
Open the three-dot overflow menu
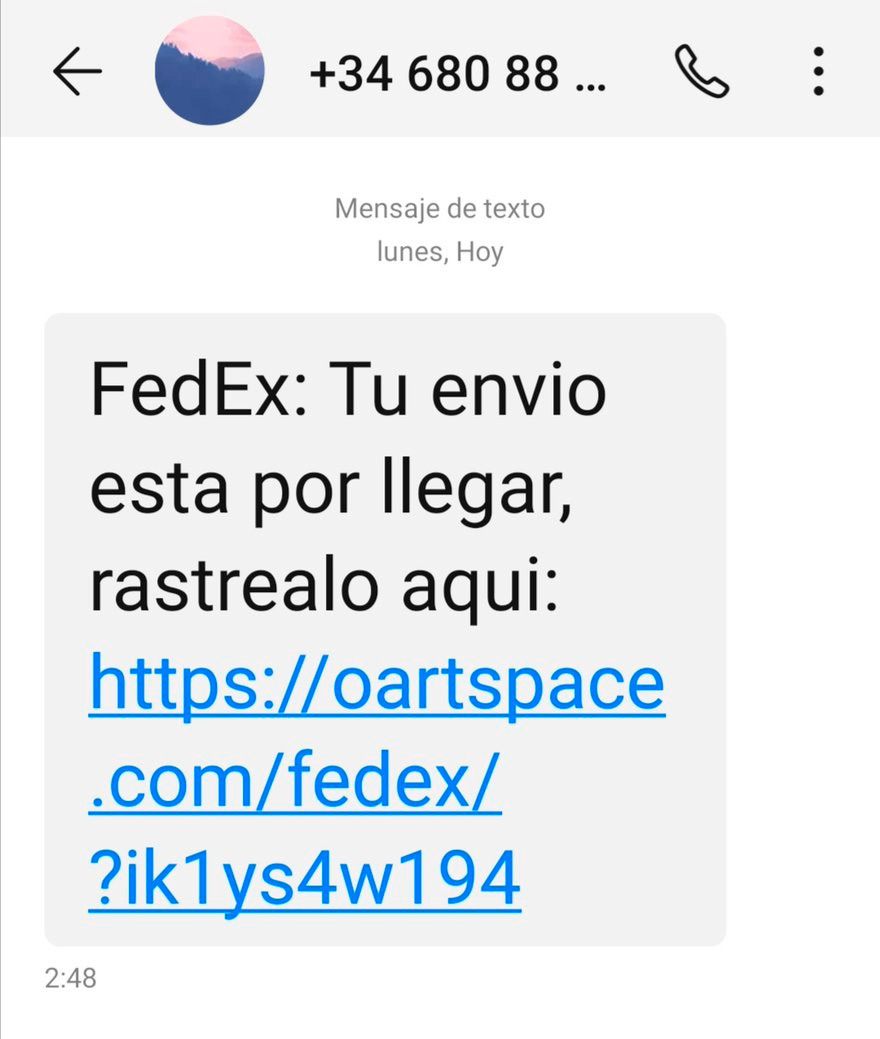click(x=818, y=72)
